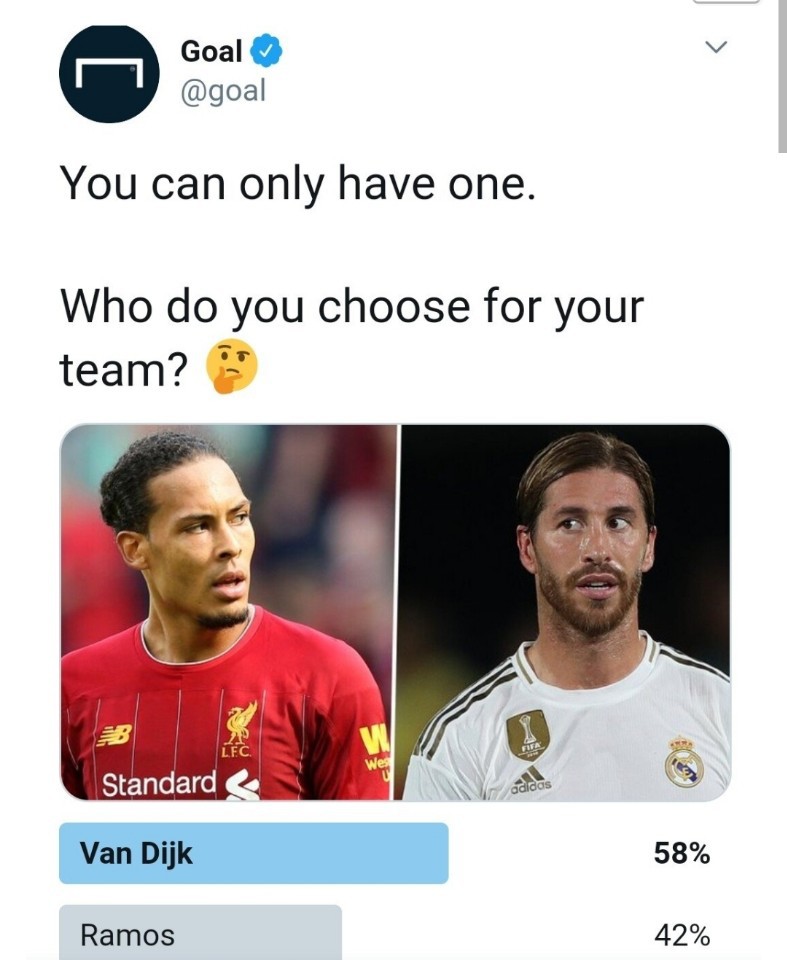
Task: View the photo with the red Liverpool shirt
Action: click(229, 612)
